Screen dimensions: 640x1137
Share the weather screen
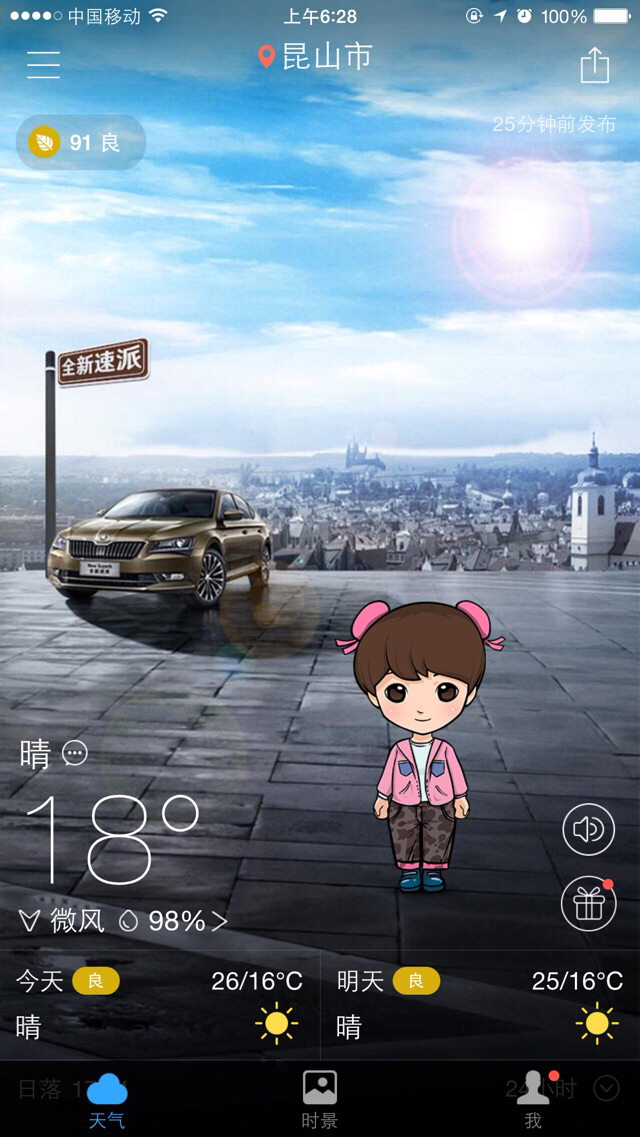[x=594, y=65]
